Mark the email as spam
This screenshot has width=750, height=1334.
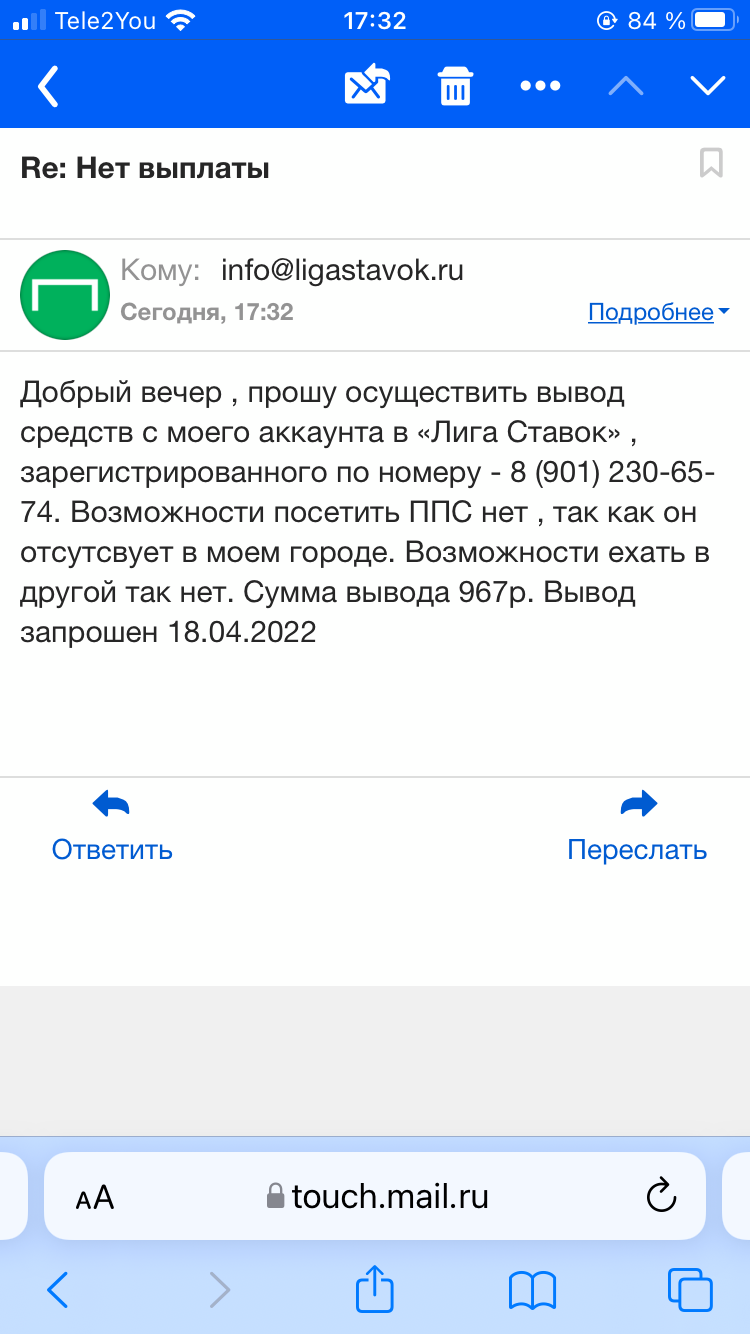pyautogui.click(x=366, y=85)
